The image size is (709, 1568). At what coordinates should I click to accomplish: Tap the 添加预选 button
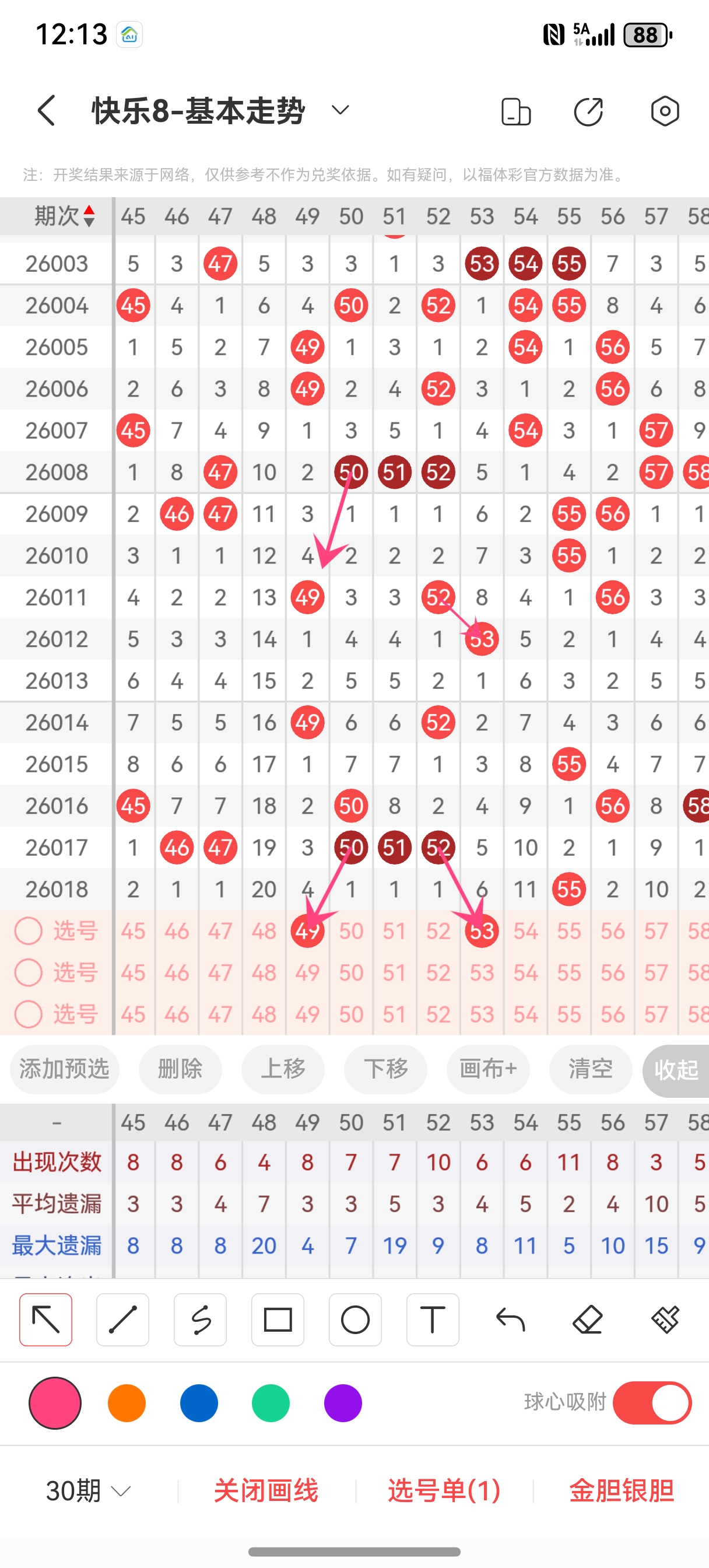[64, 1069]
